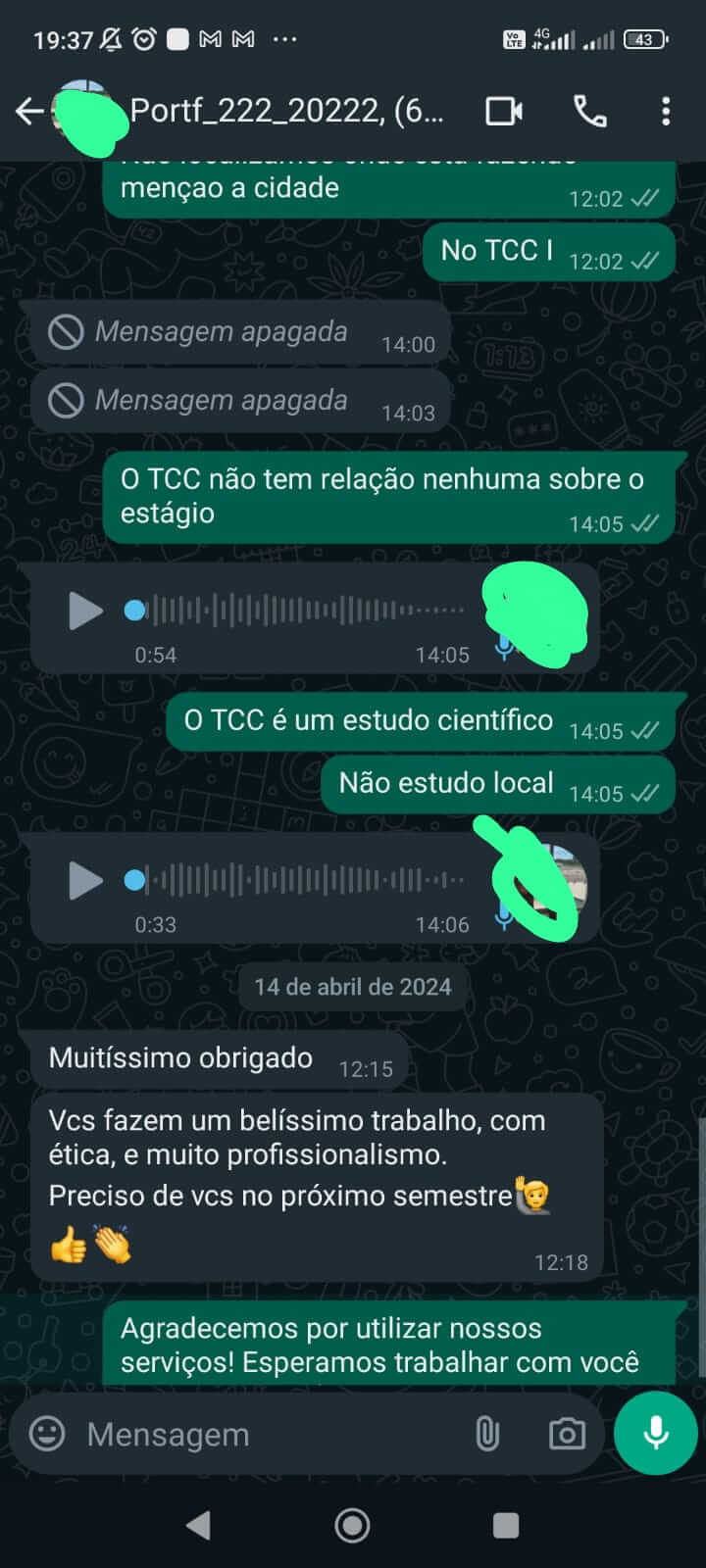Focus the Mensagem text field

pyautogui.click(x=265, y=1434)
